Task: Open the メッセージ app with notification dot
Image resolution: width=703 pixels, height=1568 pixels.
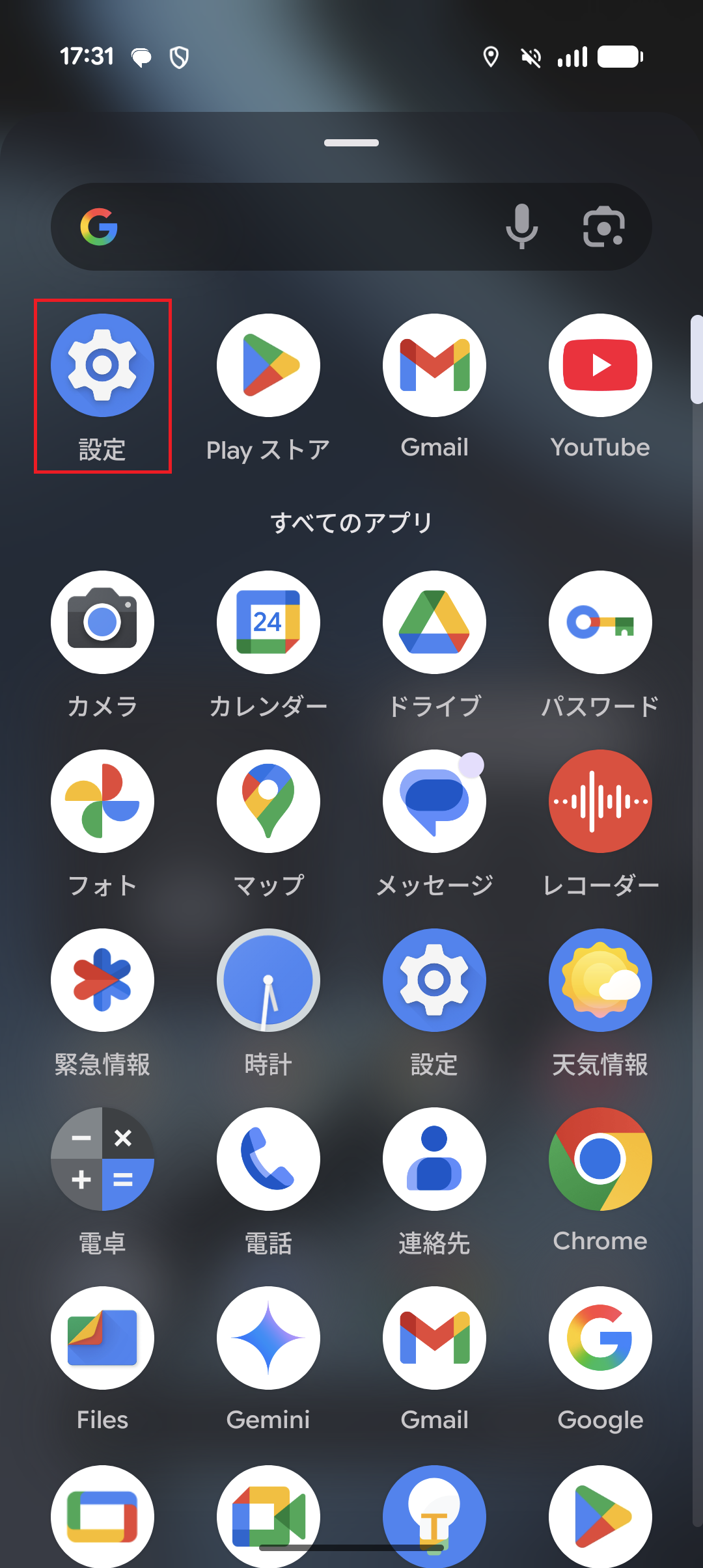Action: tap(434, 801)
